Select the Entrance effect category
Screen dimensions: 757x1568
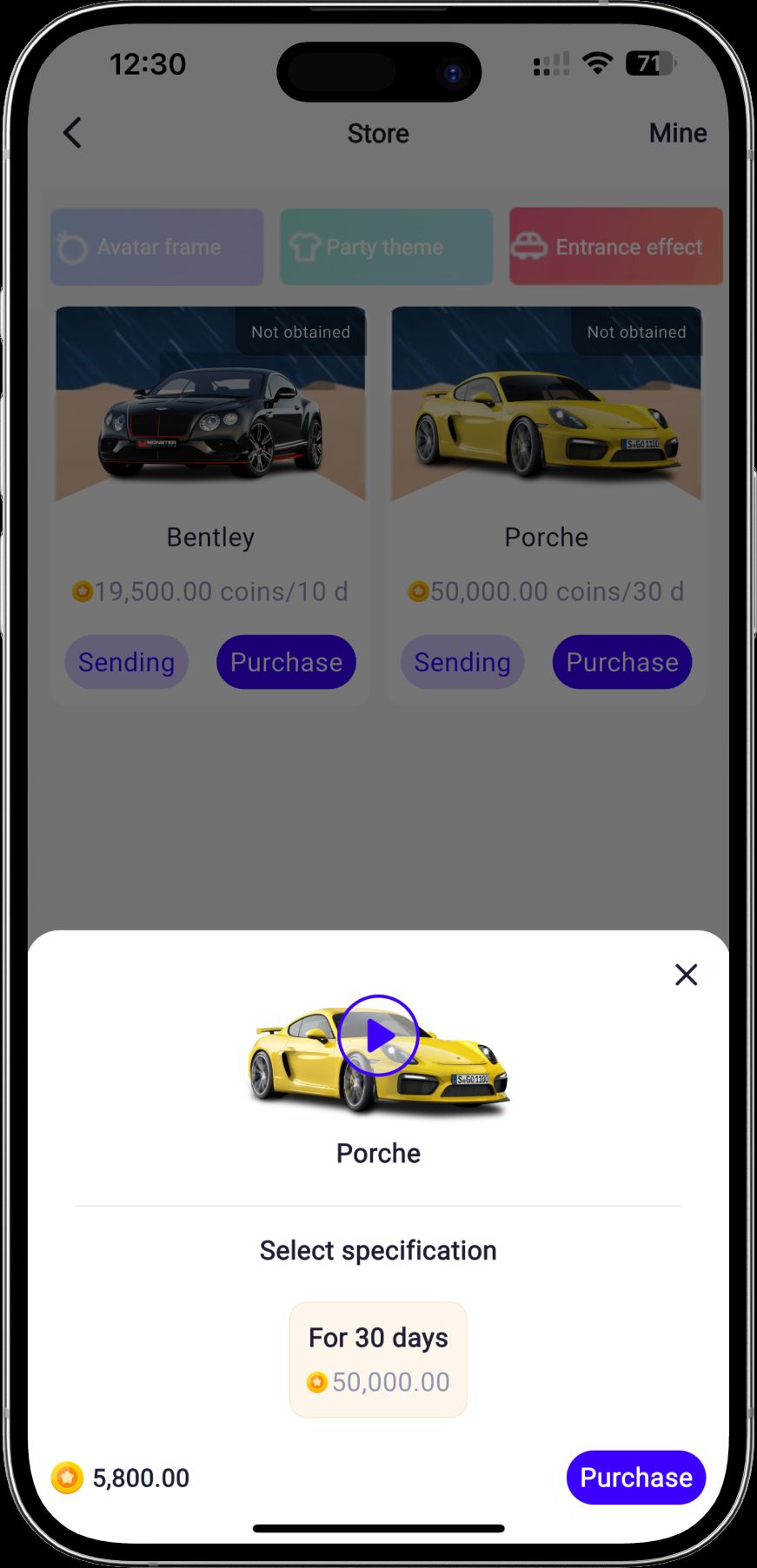(x=615, y=247)
